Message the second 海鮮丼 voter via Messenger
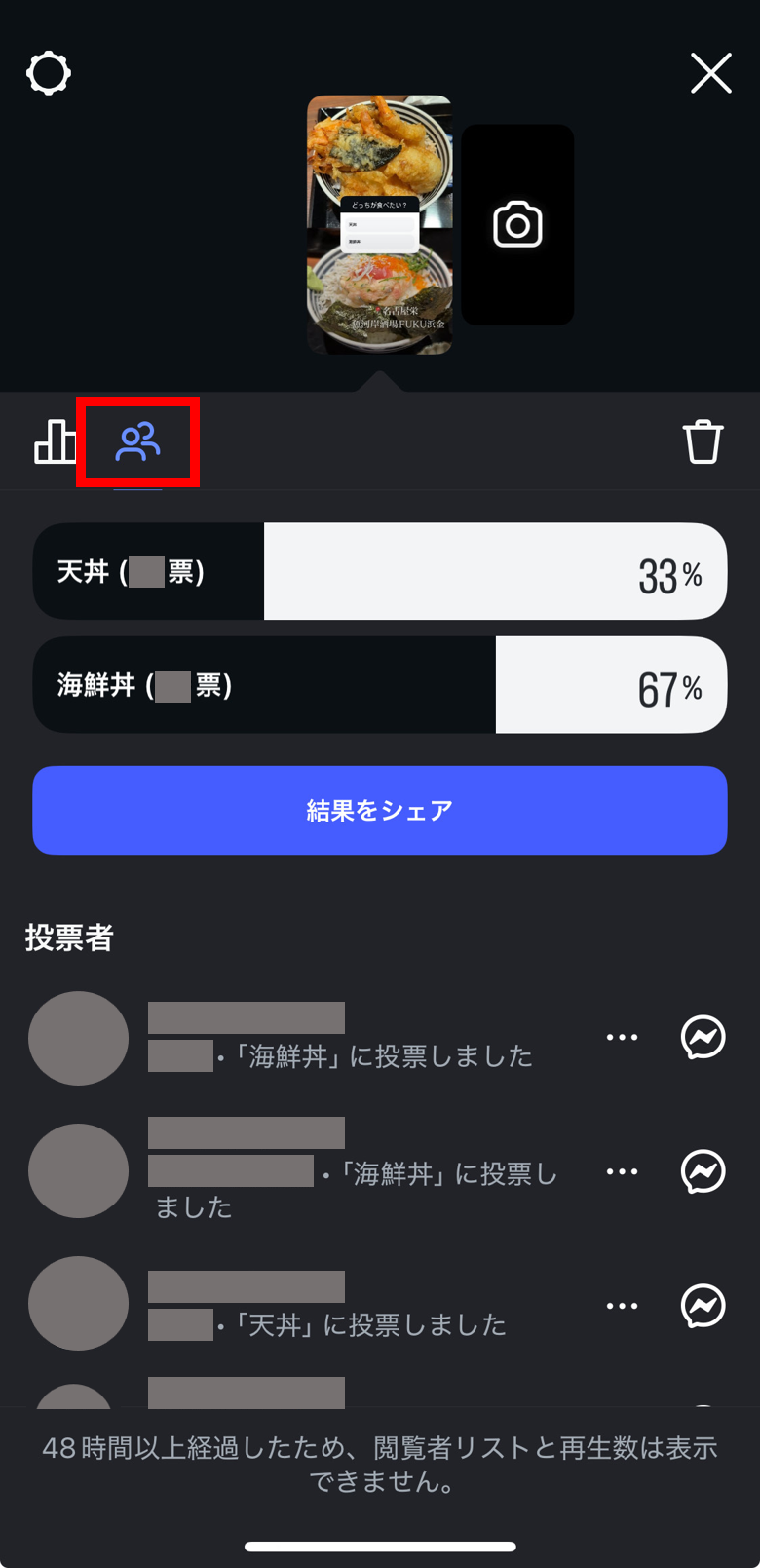Viewport: 760px width, 1568px height. tap(703, 1171)
